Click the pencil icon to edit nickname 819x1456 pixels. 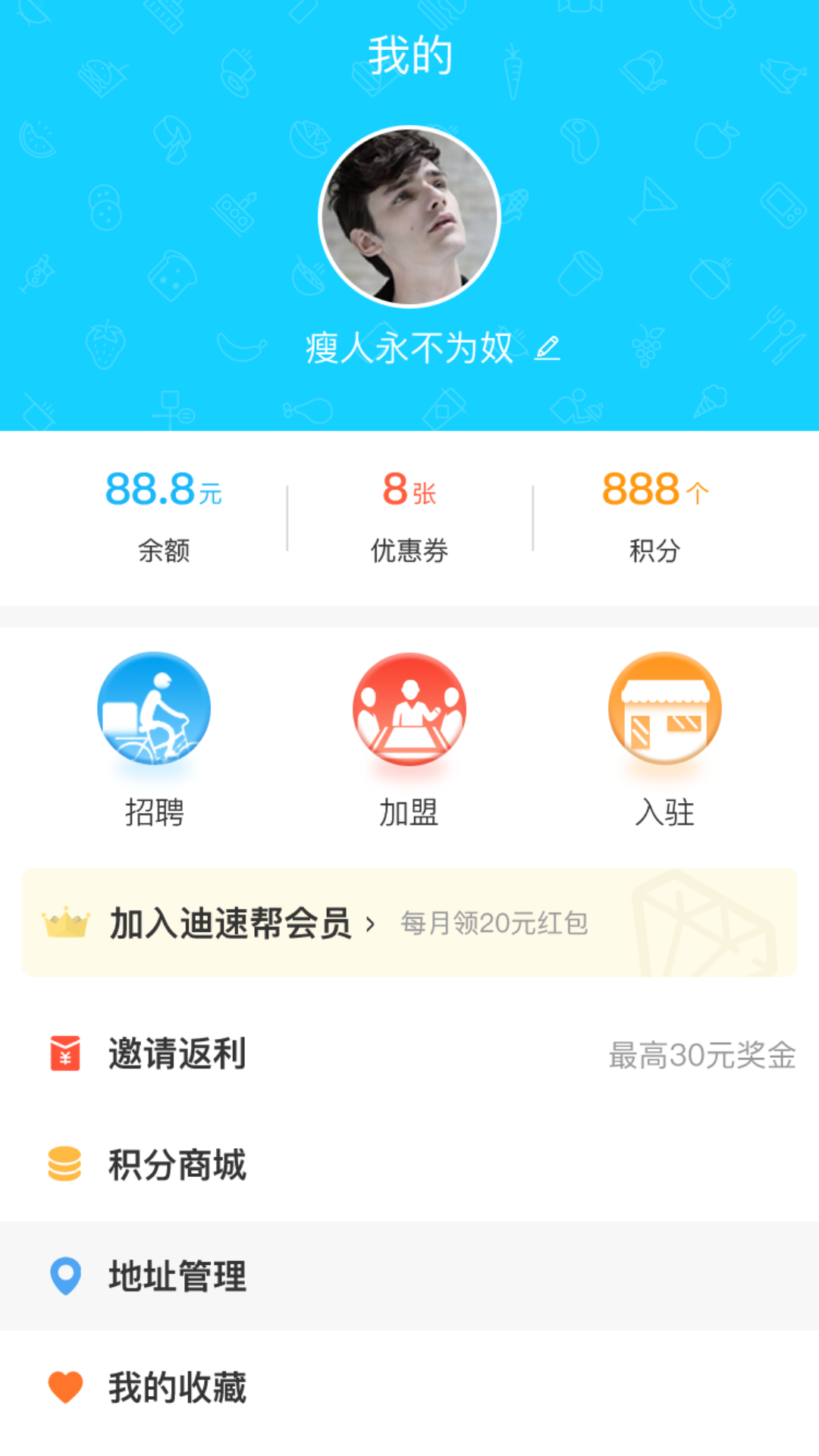(548, 347)
